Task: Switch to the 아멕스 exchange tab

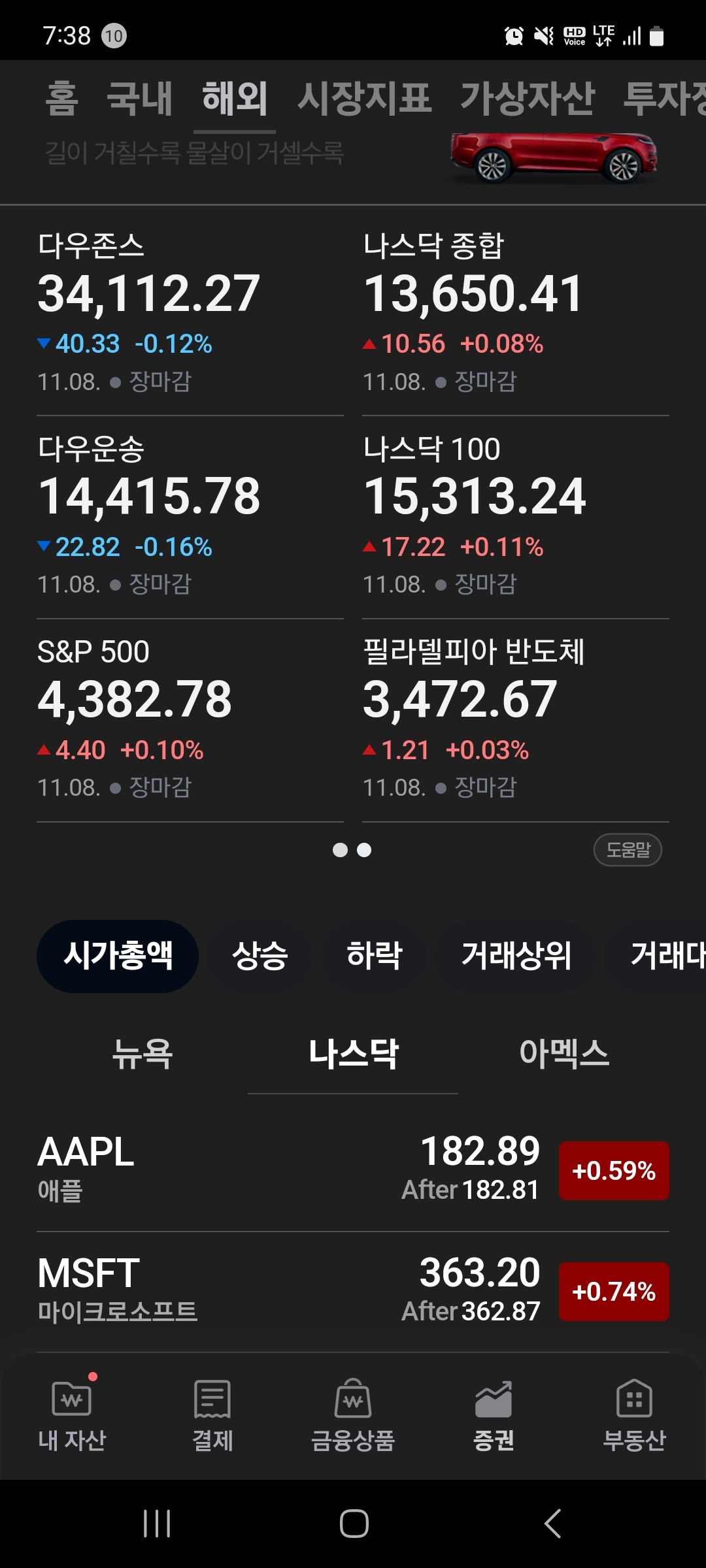Action: (x=563, y=1054)
